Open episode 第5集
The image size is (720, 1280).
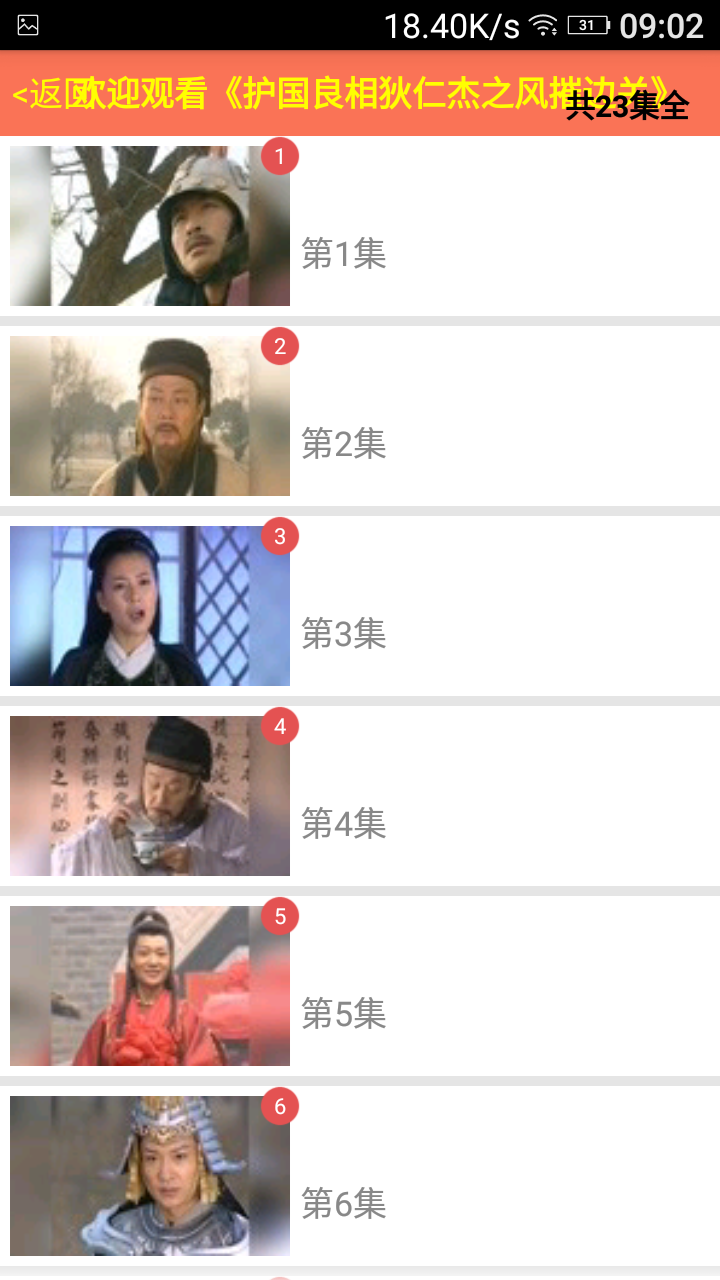(x=343, y=1013)
